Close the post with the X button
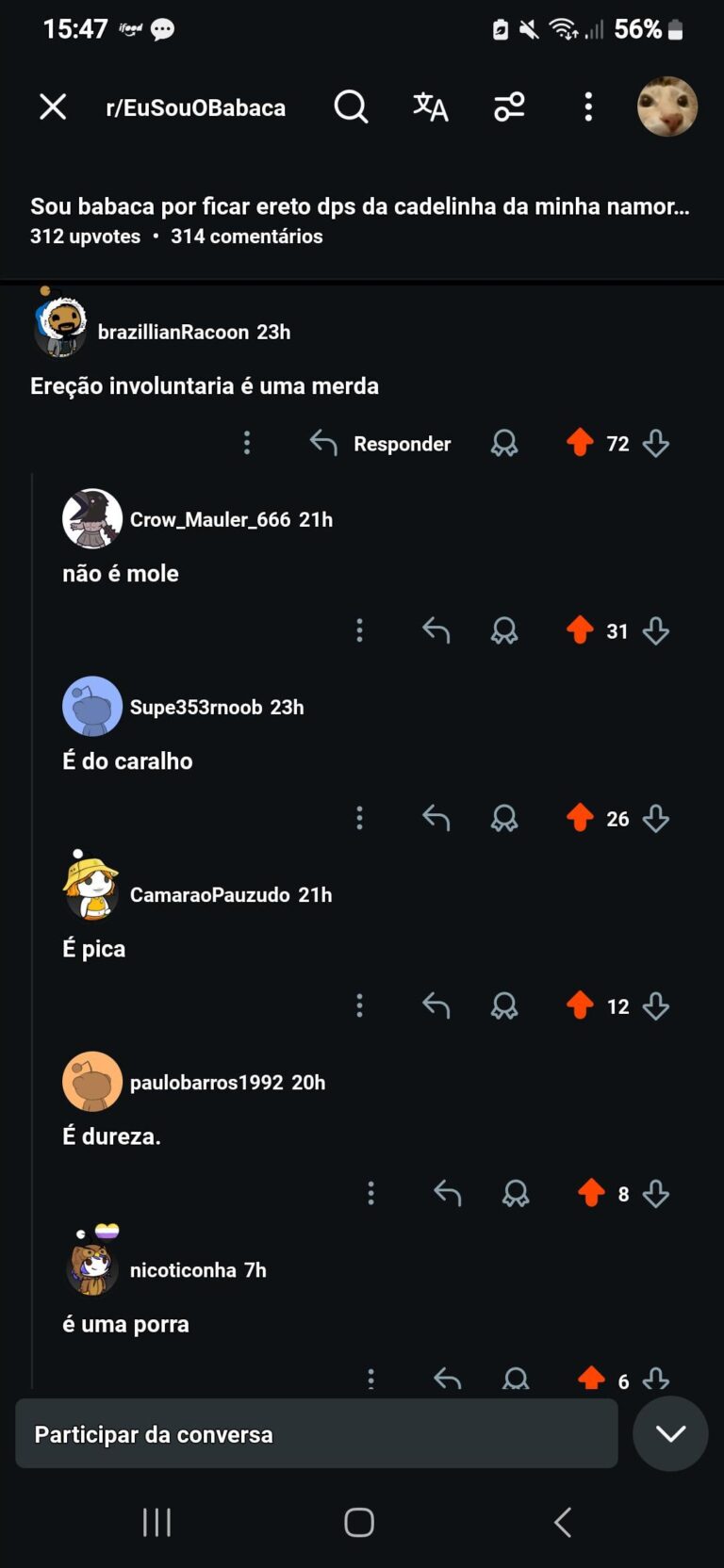The width and height of the screenshot is (724, 1568). (53, 107)
